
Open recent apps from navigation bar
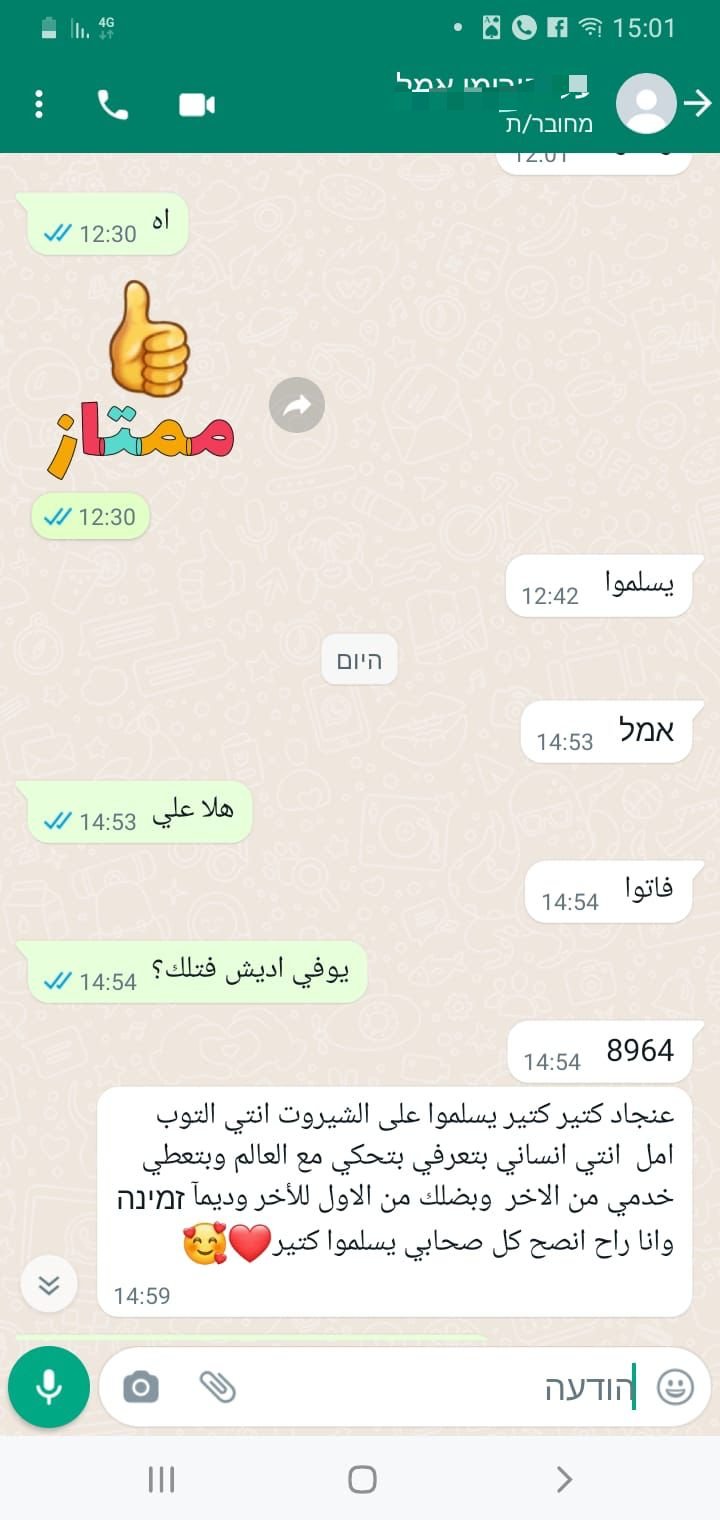(161, 1479)
